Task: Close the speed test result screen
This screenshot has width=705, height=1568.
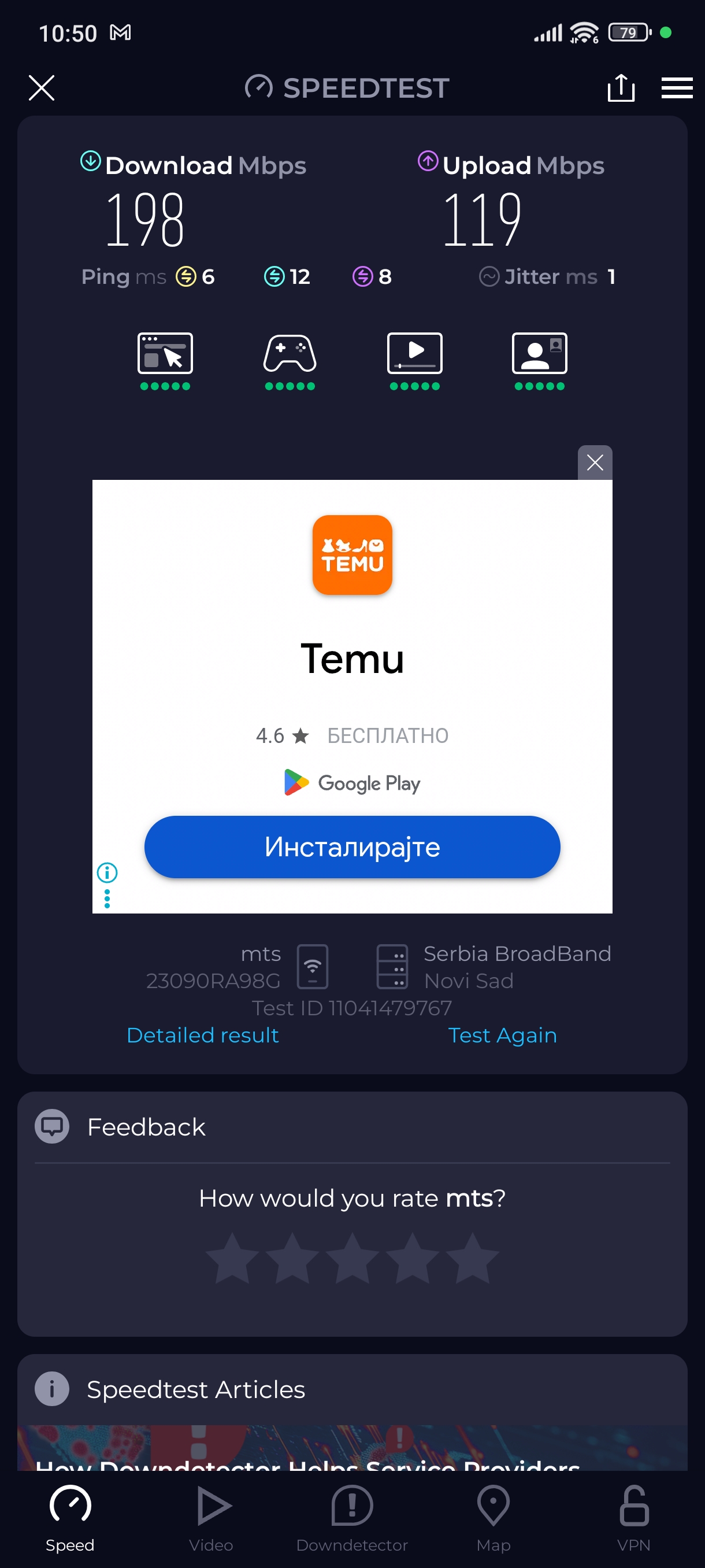Action: (x=42, y=88)
